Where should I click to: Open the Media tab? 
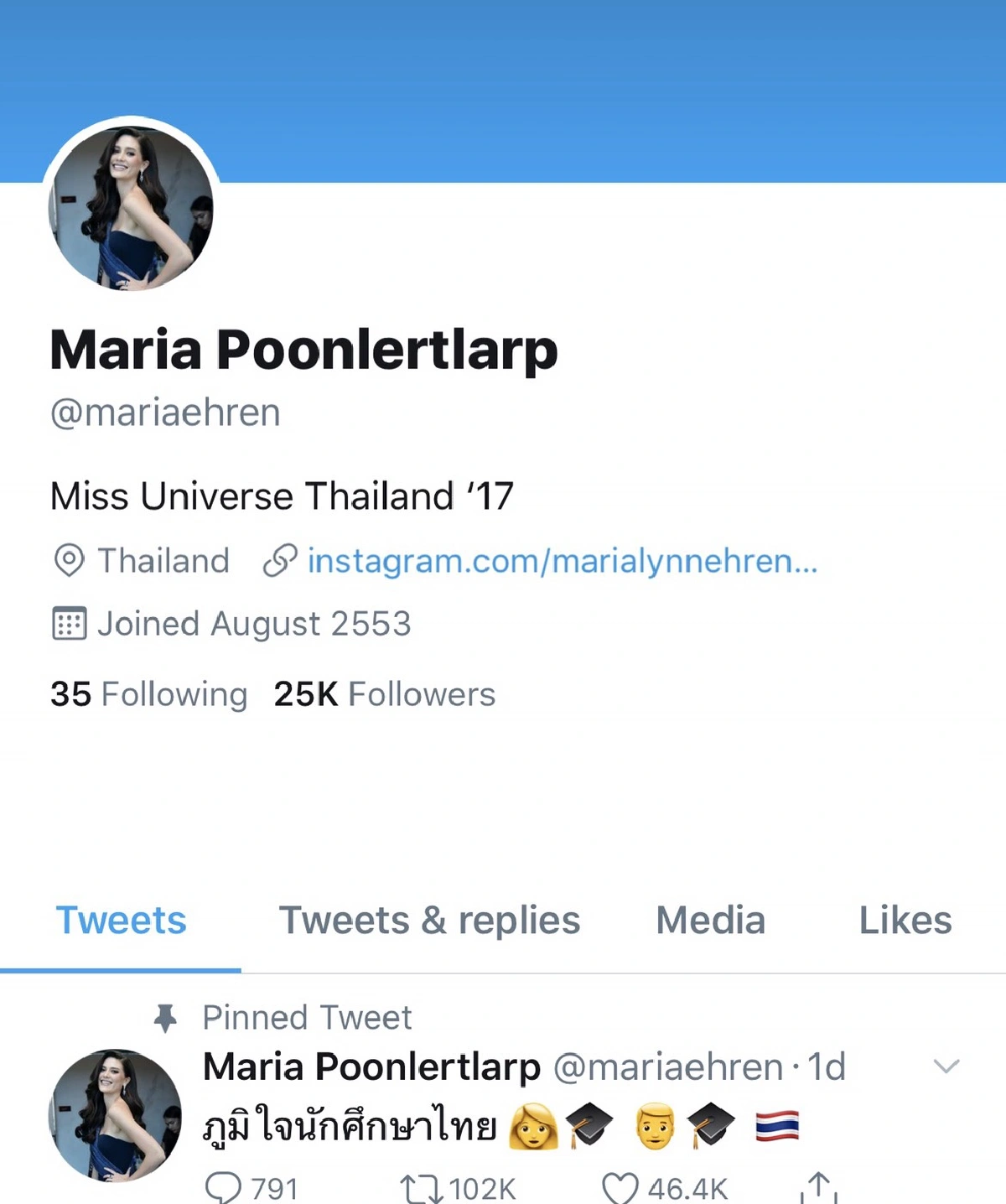coord(710,920)
